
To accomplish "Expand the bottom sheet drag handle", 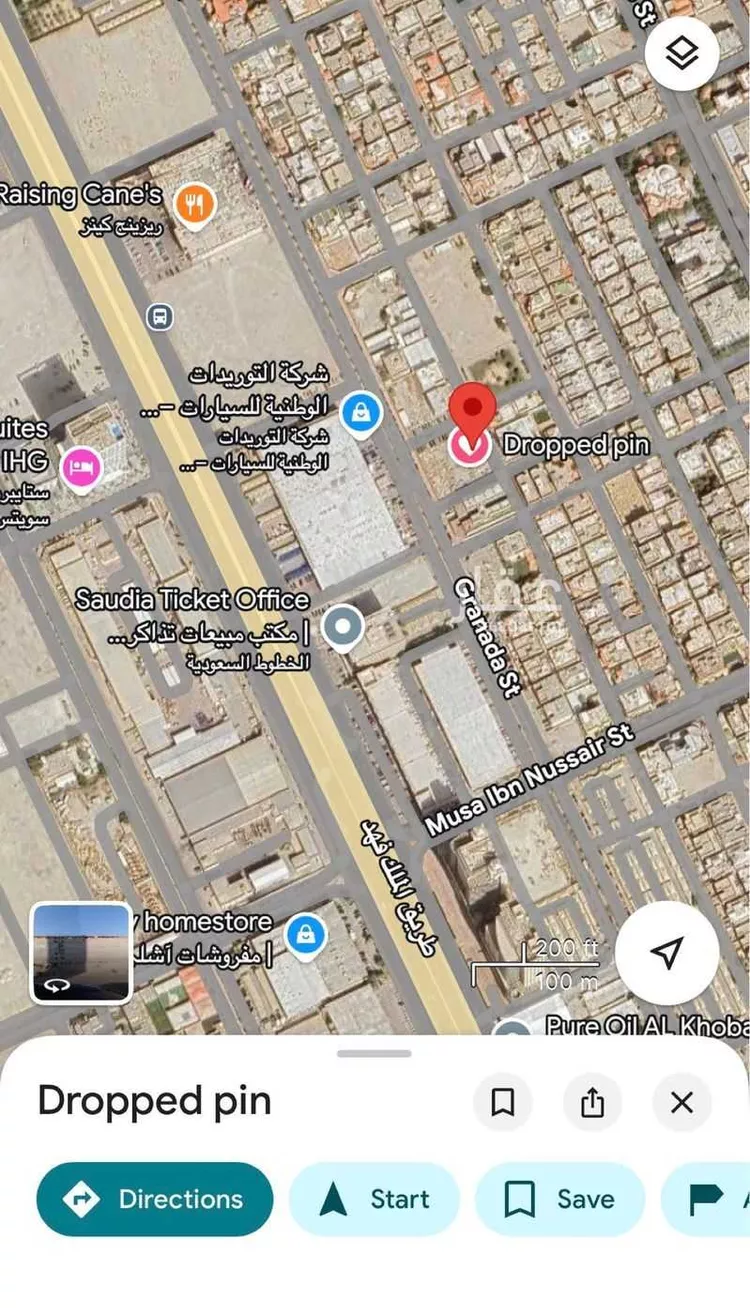I will coord(374,1053).
